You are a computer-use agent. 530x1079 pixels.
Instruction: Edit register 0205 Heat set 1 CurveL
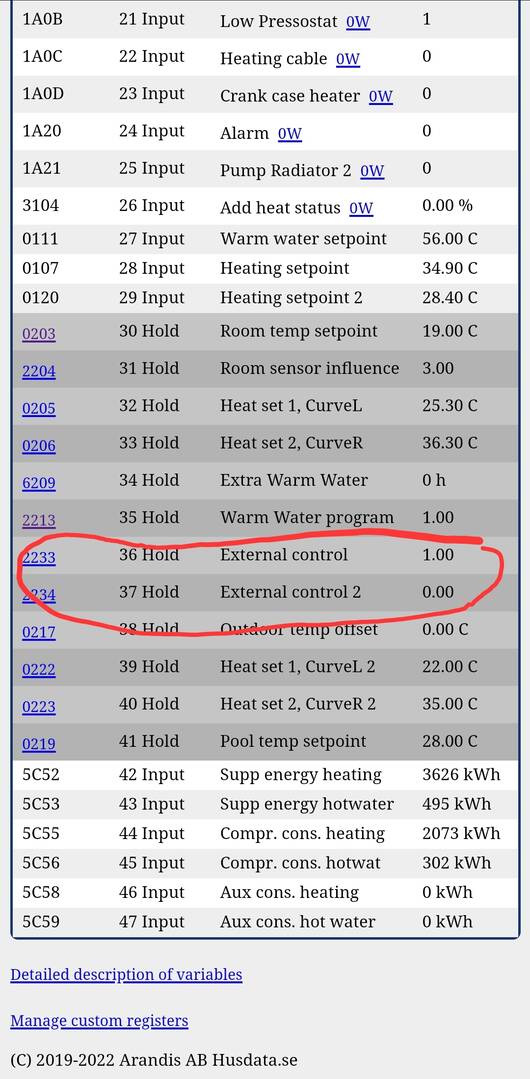point(39,409)
